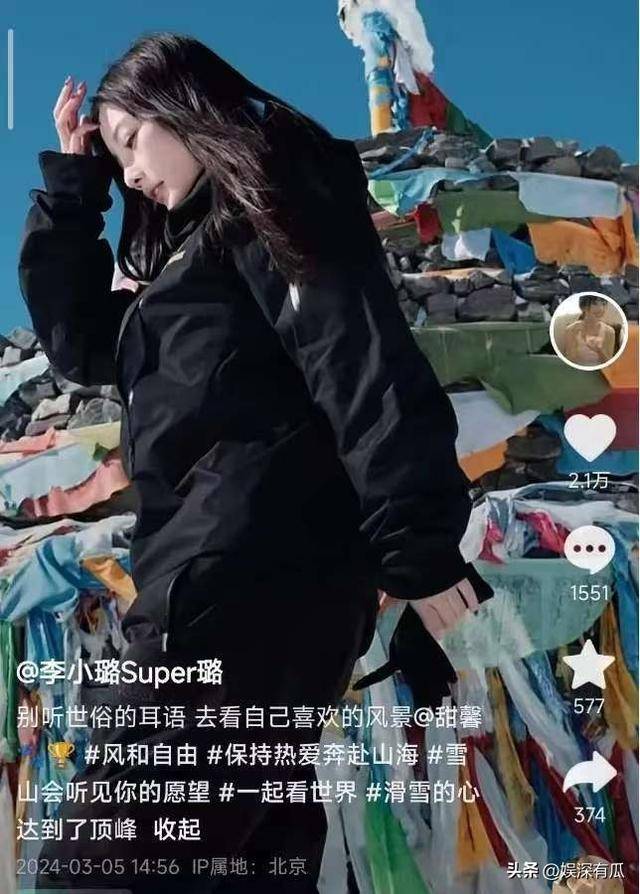Screen dimensions: 640x894
Task: Open the creator's profile avatar
Action: 589,331
